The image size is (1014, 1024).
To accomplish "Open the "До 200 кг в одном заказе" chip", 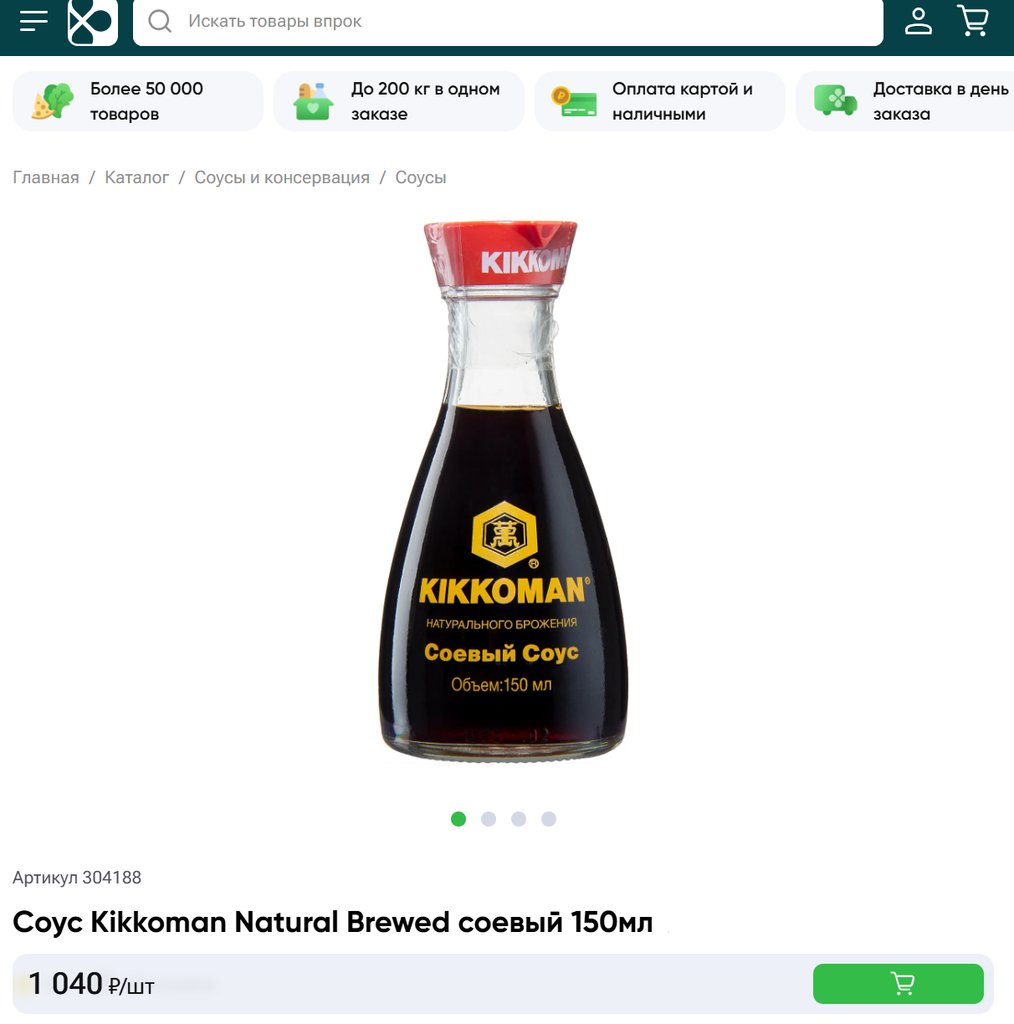I will point(399,101).
